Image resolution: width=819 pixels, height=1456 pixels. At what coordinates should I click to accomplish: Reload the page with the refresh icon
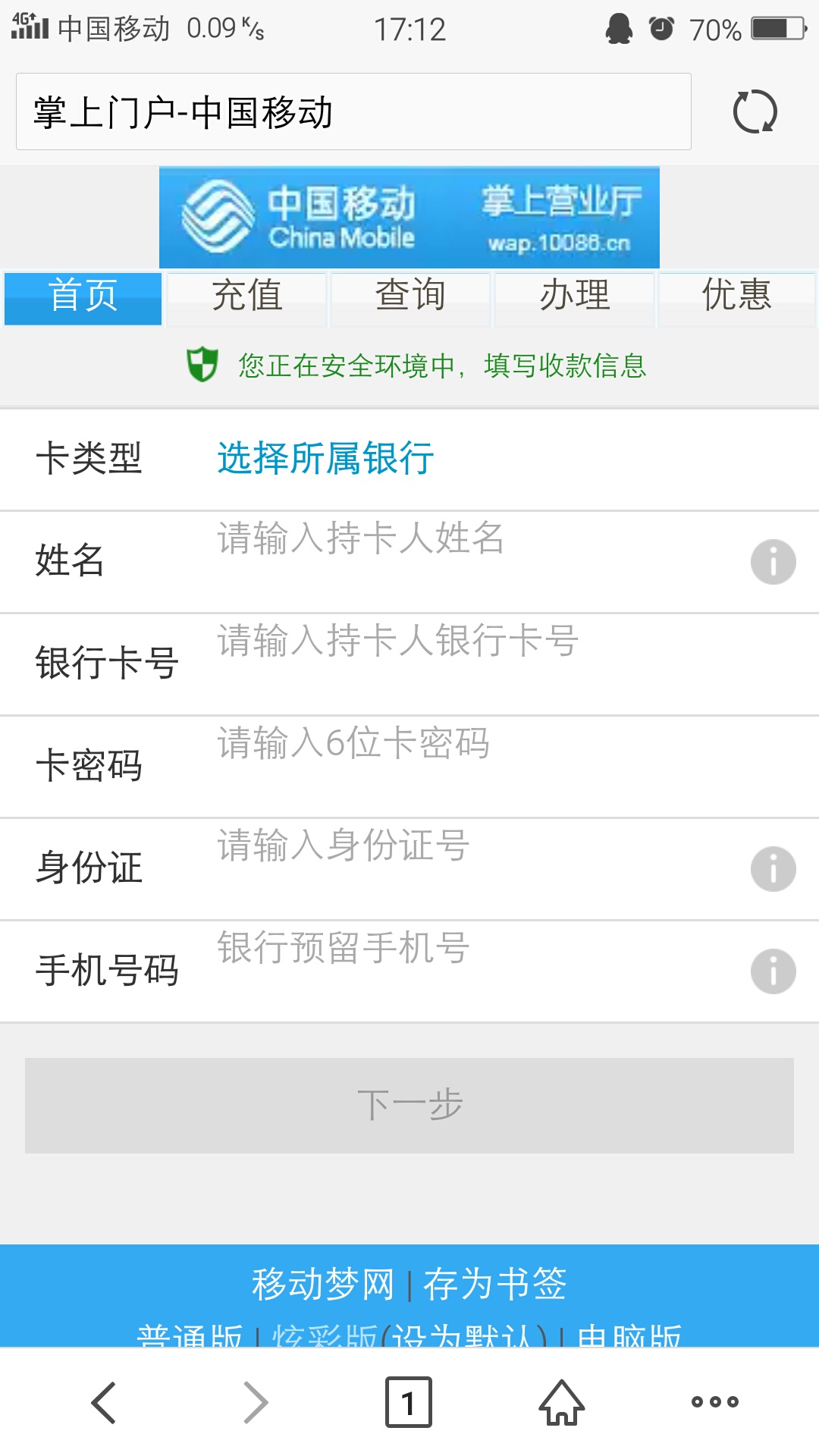tap(755, 111)
